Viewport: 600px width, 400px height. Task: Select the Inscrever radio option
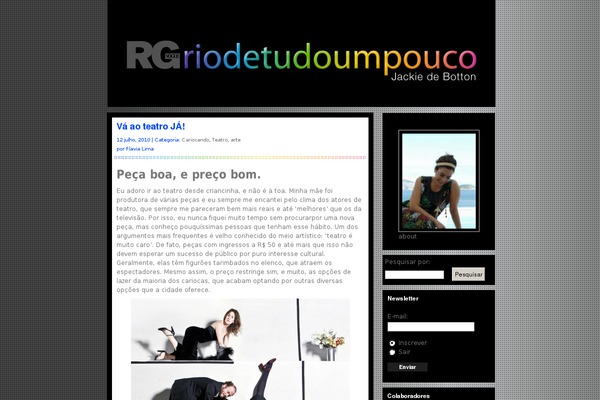(x=391, y=343)
